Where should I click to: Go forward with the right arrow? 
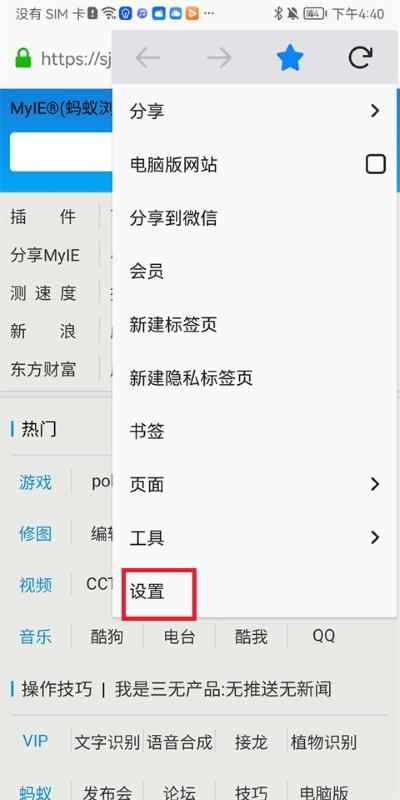point(219,58)
